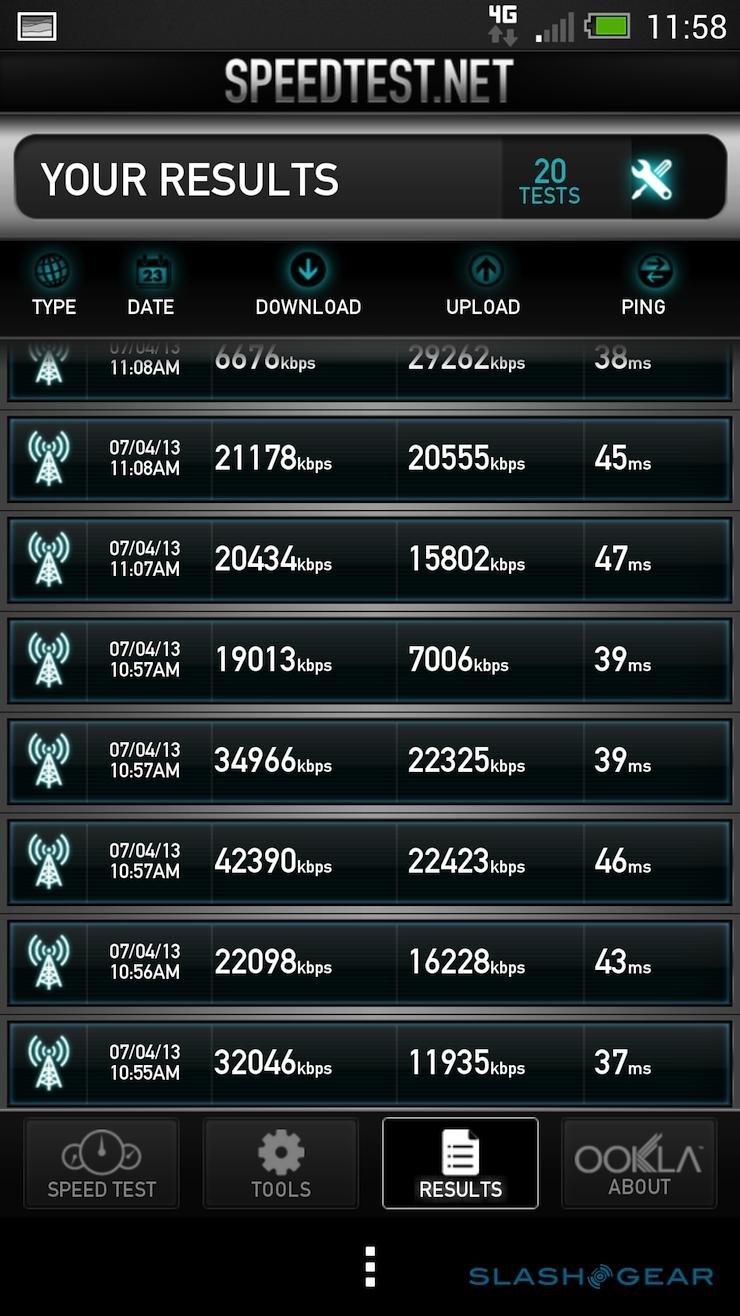This screenshot has width=740, height=1316.
Task: Sort results by Upload speed
Action: coord(483,286)
